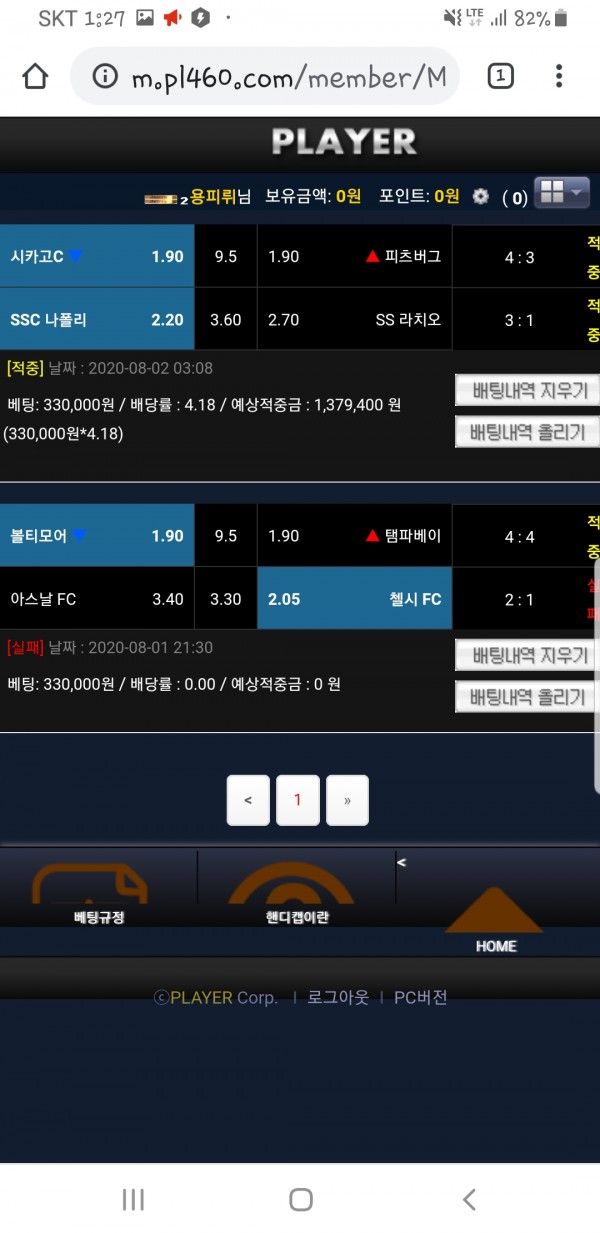This screenshot has height=1233, width=600.
Task: Open the system recent apps button
Action: (133, 1199)
